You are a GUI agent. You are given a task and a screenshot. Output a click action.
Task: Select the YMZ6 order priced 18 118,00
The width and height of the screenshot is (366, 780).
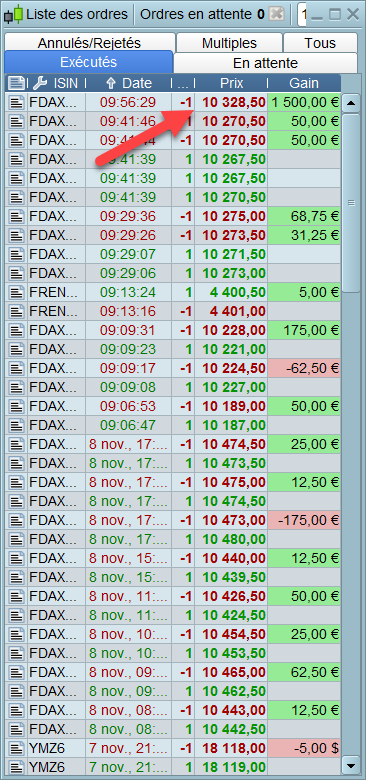click(x=174, y=748)
